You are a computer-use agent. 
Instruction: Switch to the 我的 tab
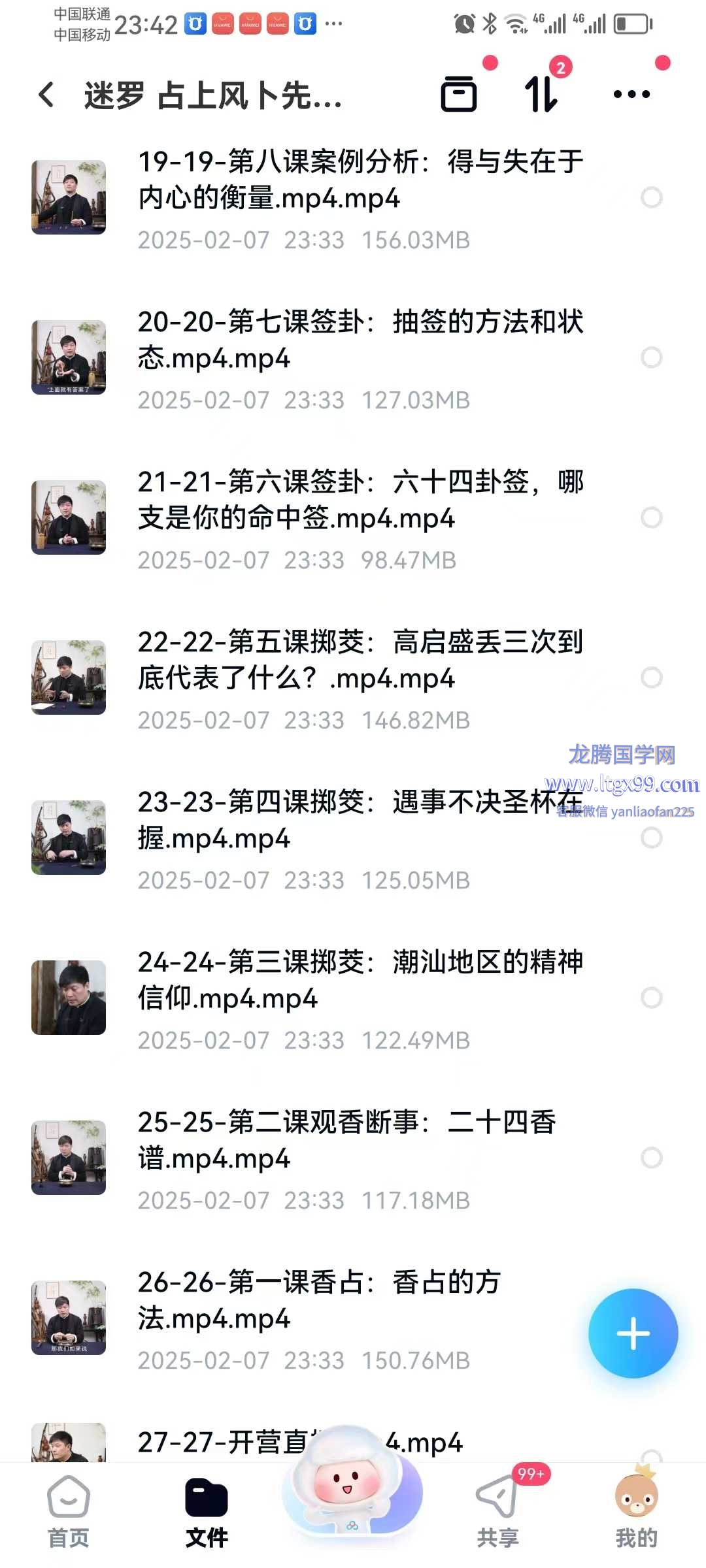click(636, 1511)
